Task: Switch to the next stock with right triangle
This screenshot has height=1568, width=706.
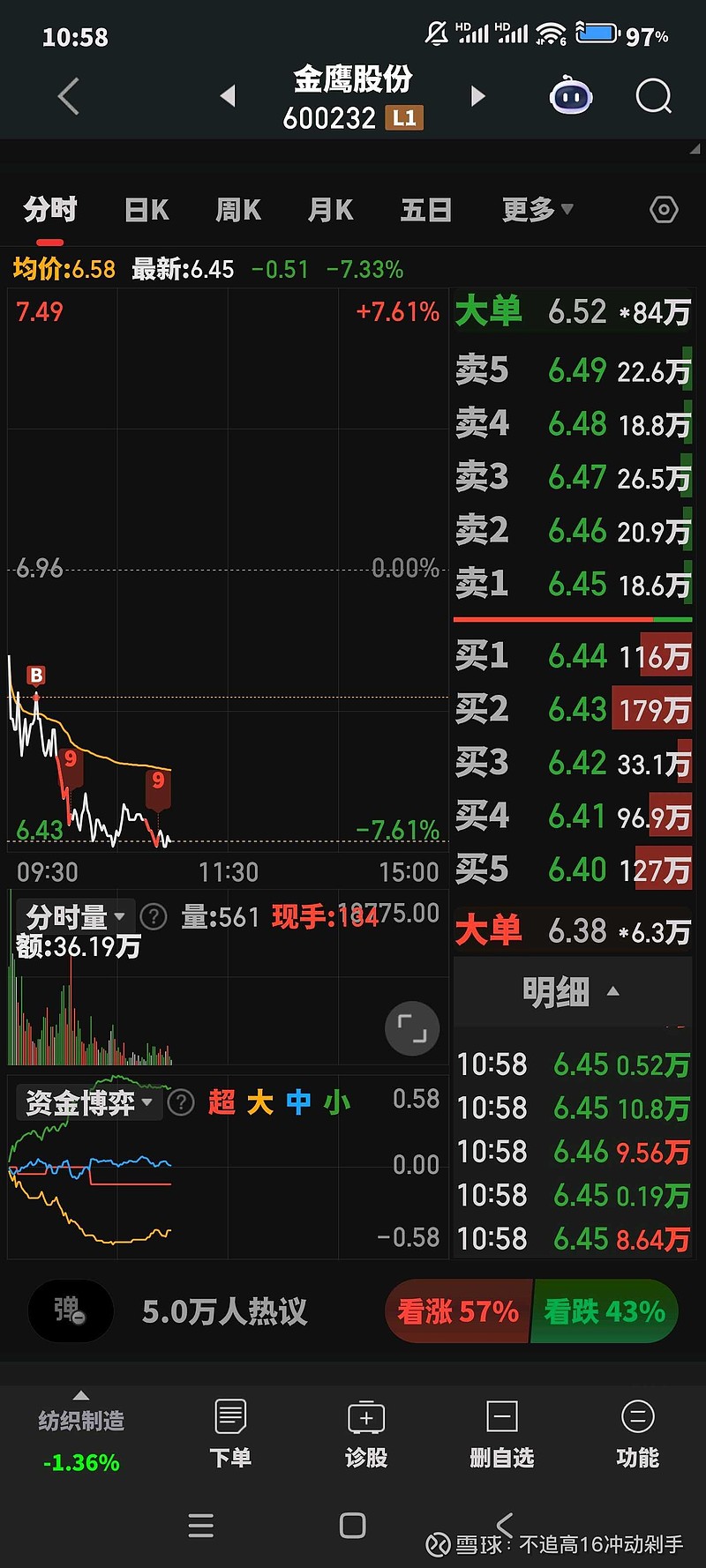Action: (x=477, y=95)
